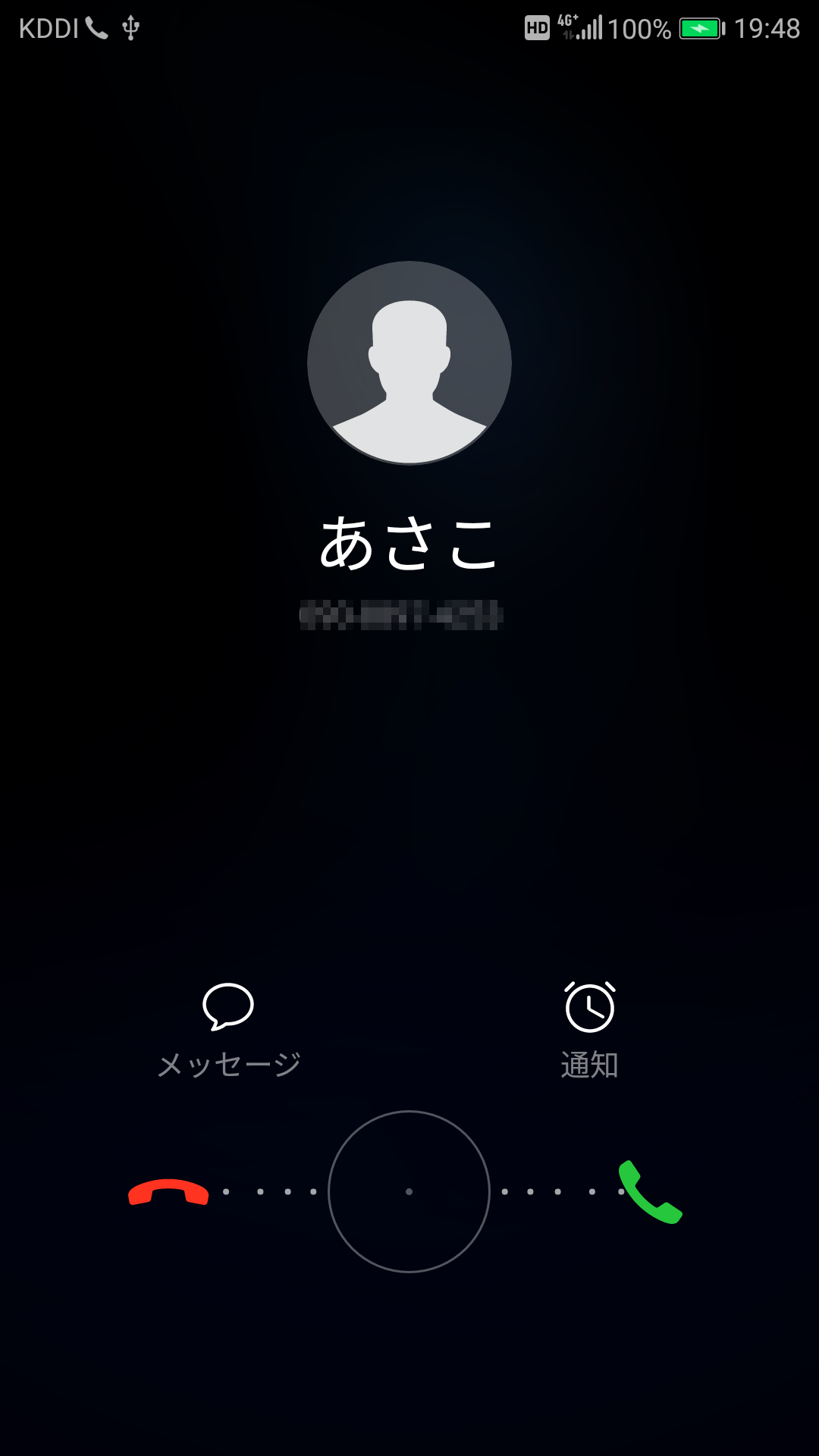Set a 通知 callback reminder
Screen dimensions: 819x1456
pos(590,1028)
